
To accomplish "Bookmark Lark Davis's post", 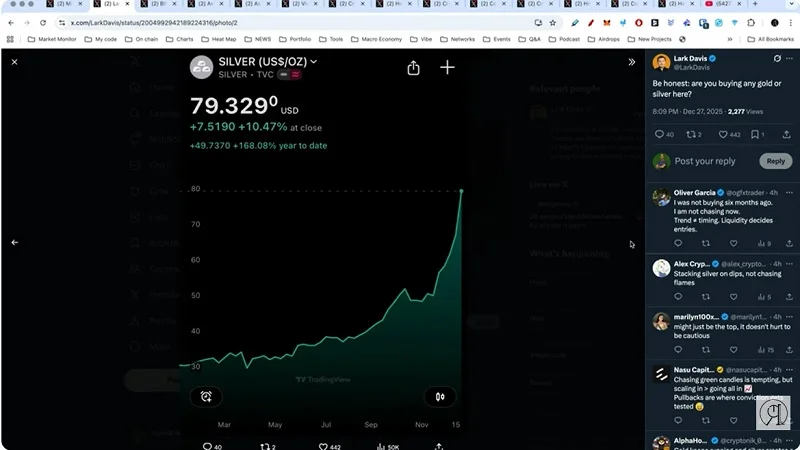I will click(756, 134).
